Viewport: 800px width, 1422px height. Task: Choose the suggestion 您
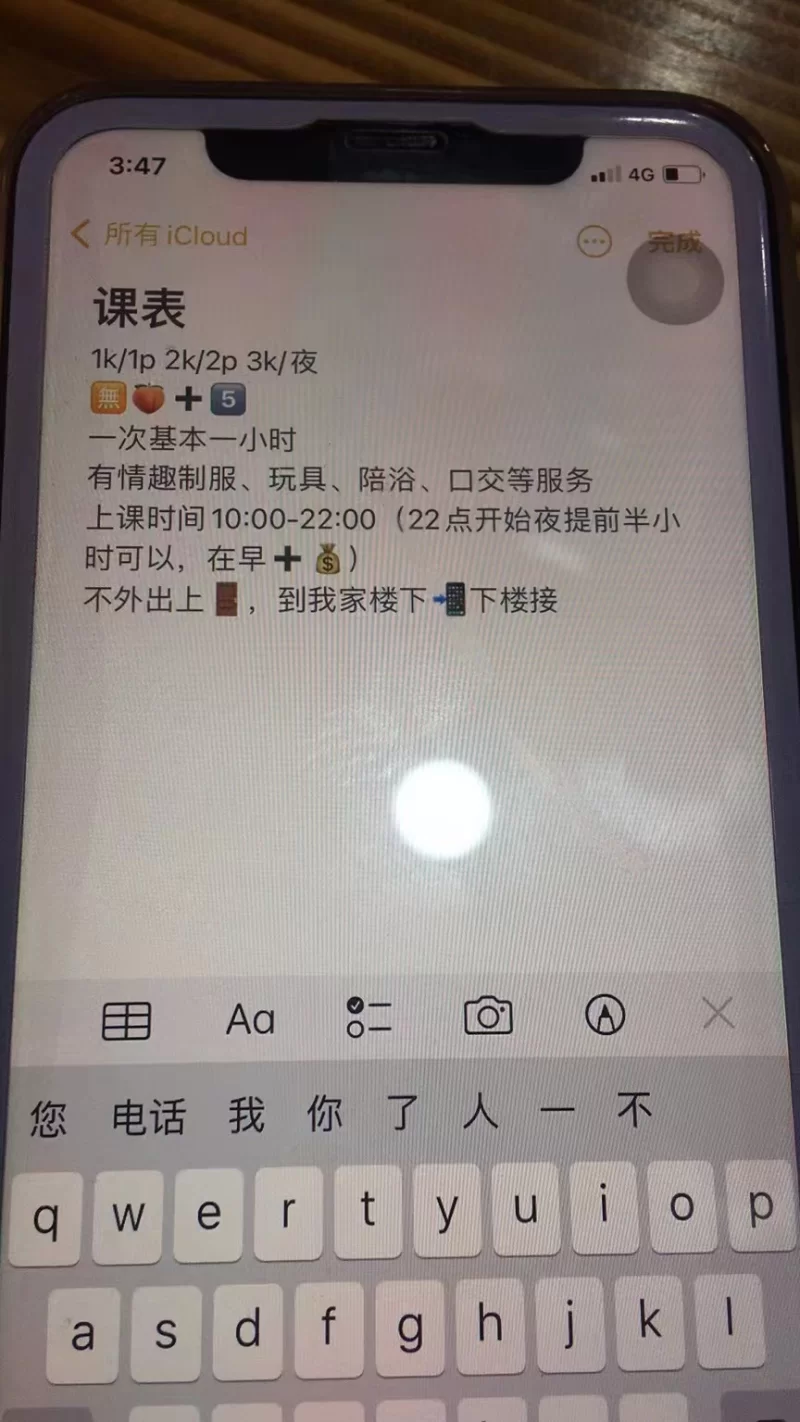48,1118
